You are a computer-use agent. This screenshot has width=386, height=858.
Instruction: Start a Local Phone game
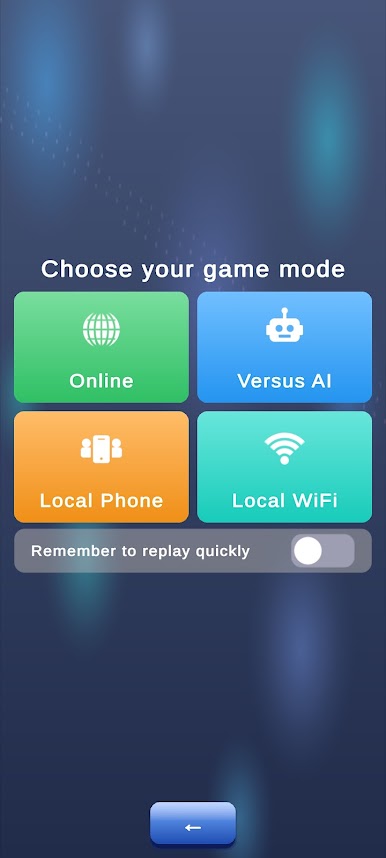(101, 467)
